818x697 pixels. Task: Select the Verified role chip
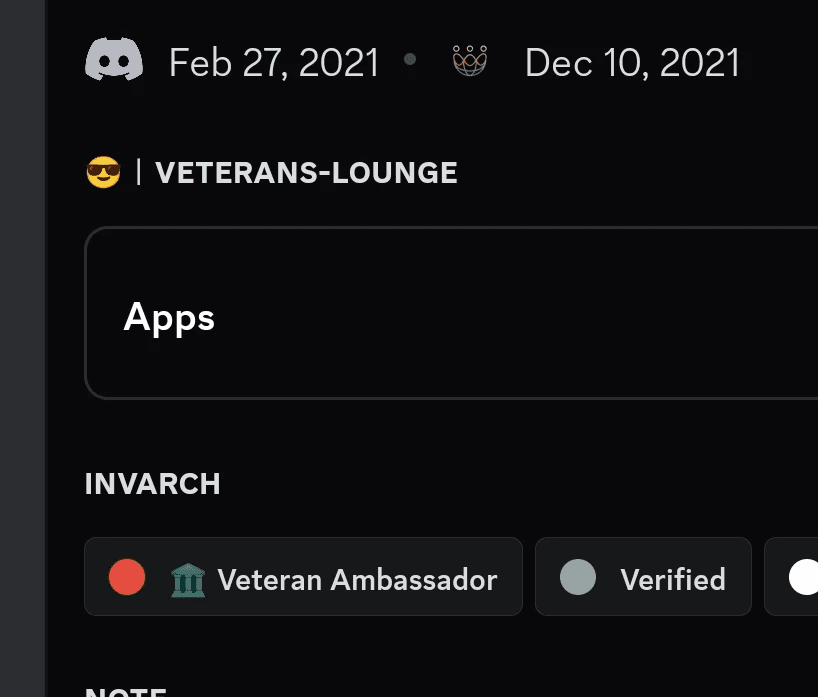(643, 577)
